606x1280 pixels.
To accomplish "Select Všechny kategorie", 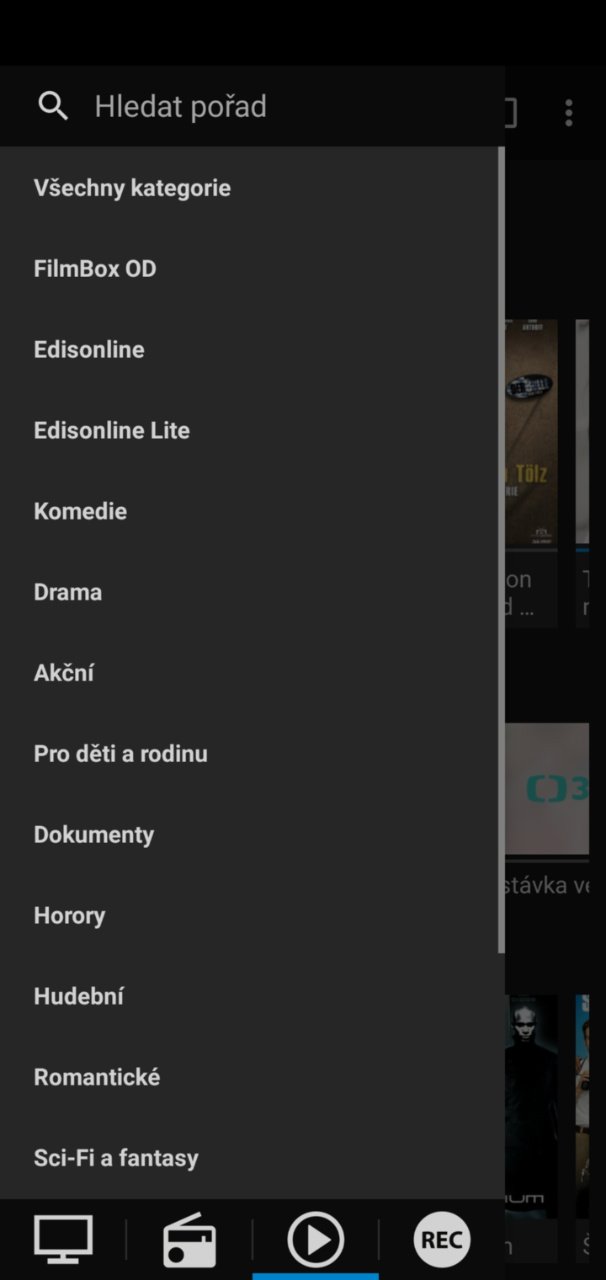I will point(252,188).
